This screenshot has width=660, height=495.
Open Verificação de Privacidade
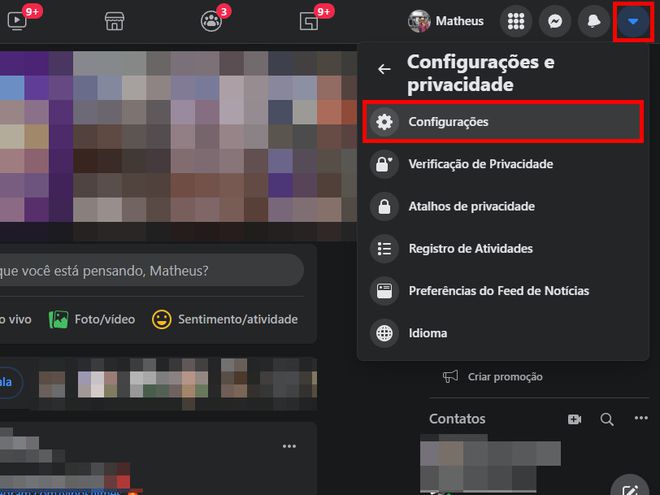pyautogui.click(x=480, y=164)
